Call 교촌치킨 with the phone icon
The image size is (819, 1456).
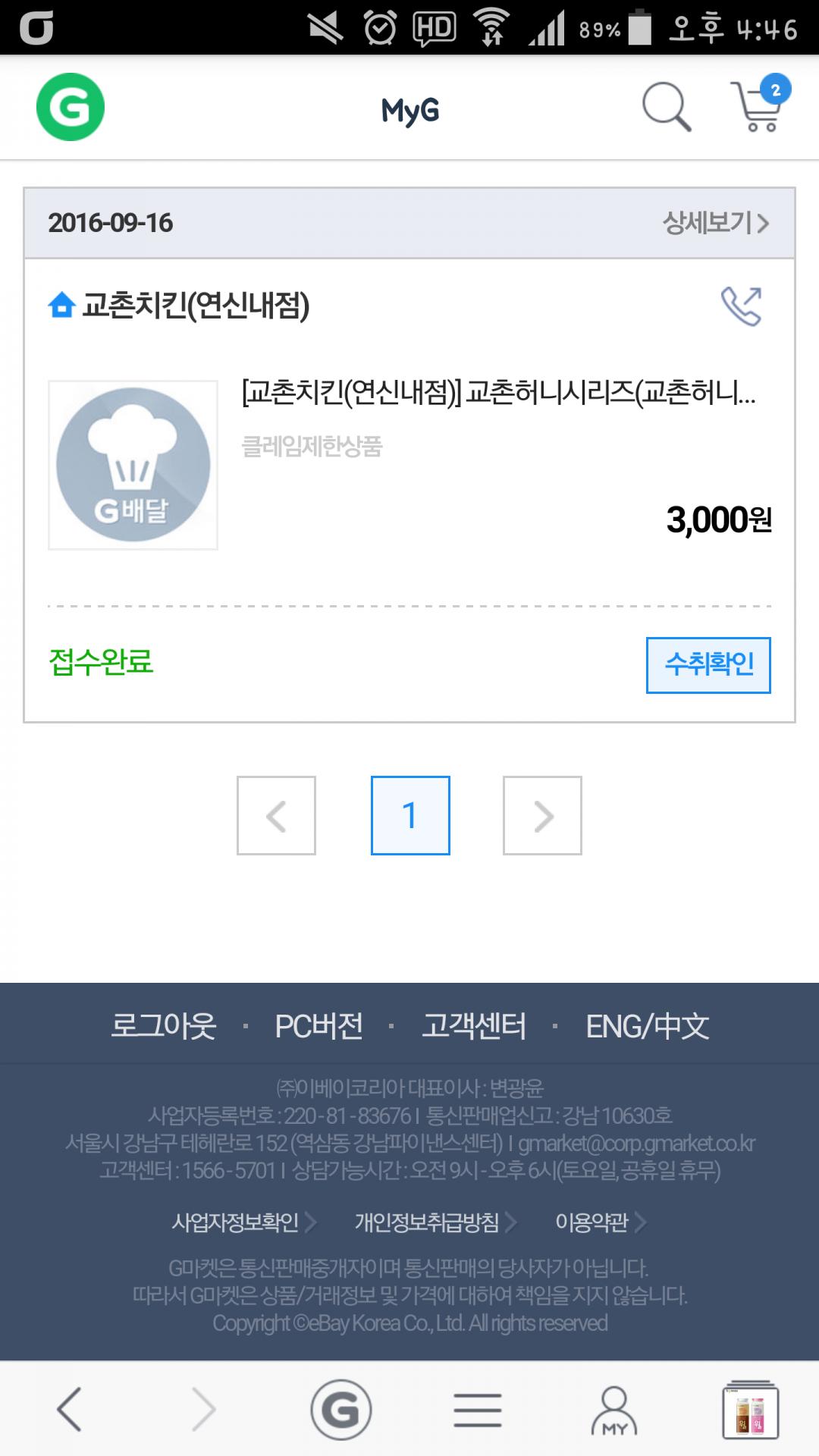pos(741,306)
